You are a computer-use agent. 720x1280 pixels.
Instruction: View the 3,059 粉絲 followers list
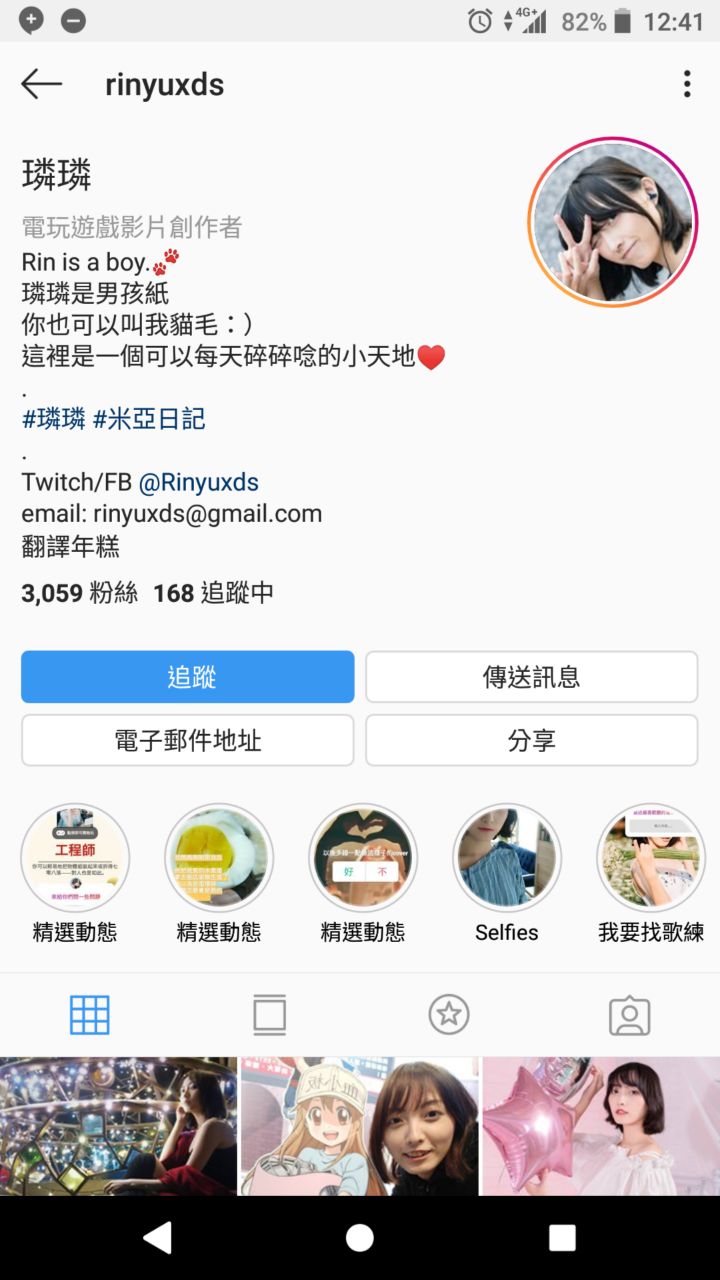coord(79,593)
